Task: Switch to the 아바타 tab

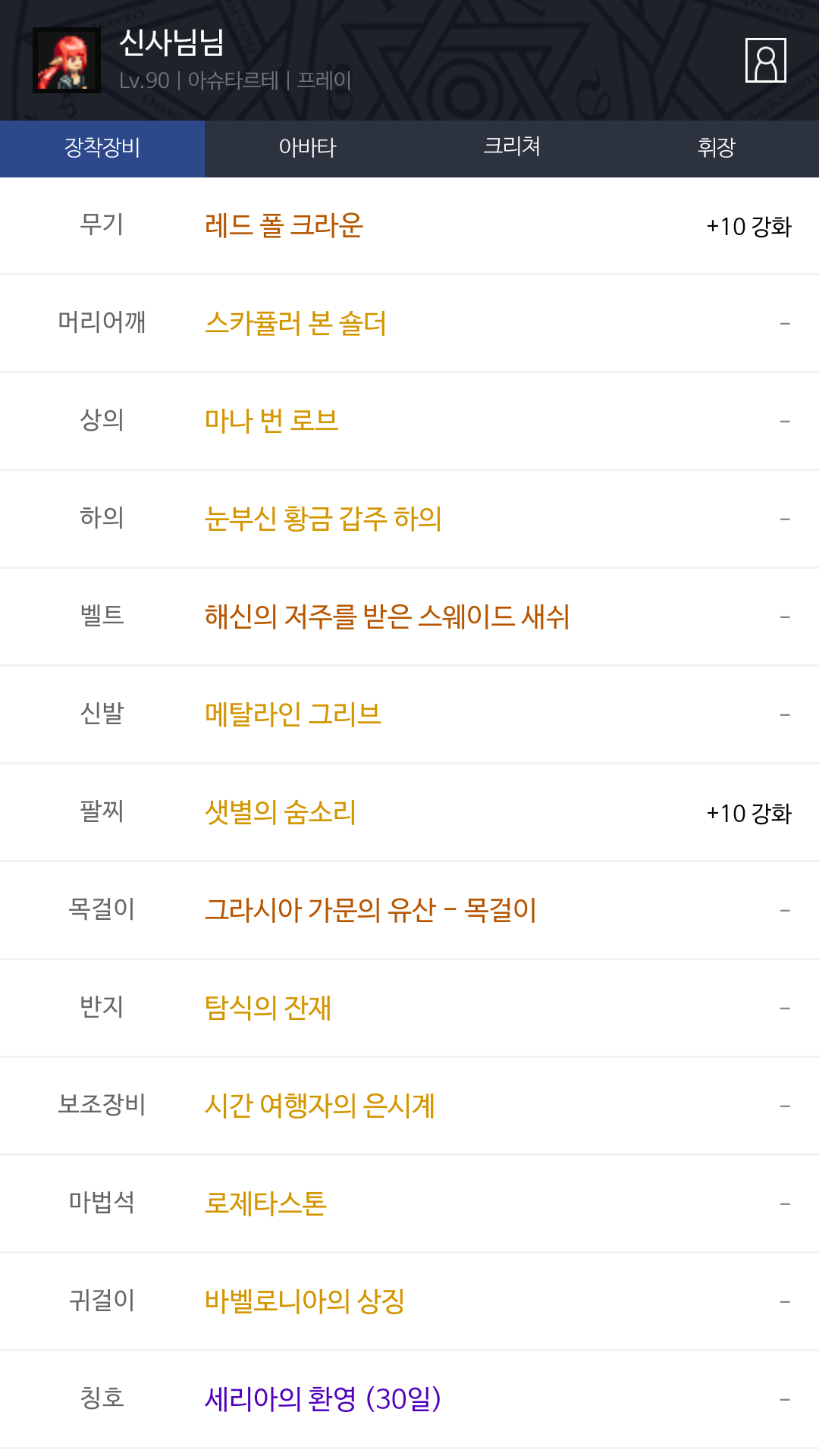Action: (x=307, y=148)
